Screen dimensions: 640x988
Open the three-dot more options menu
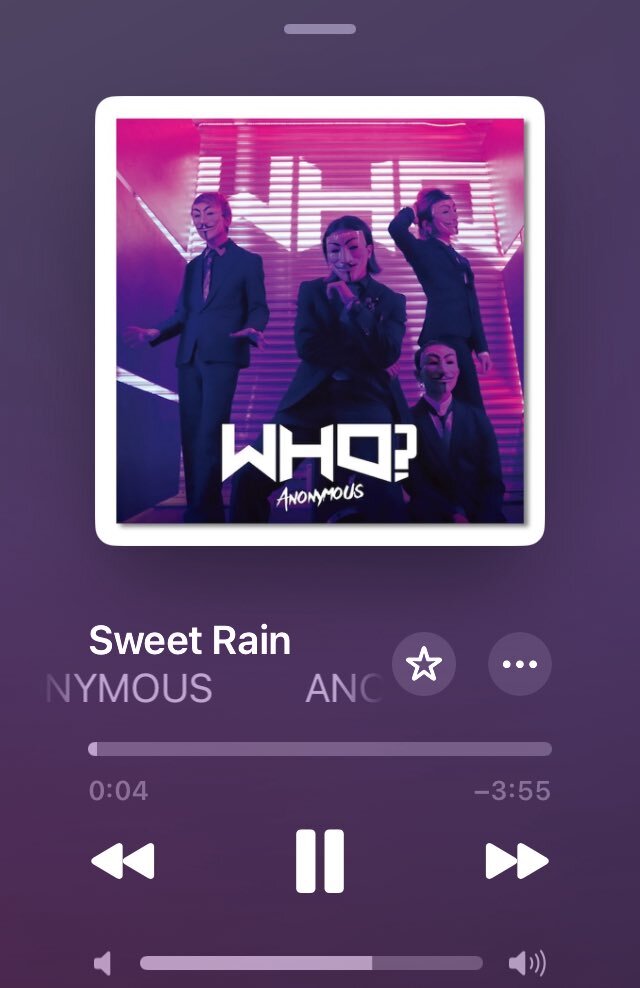[519, 664]
